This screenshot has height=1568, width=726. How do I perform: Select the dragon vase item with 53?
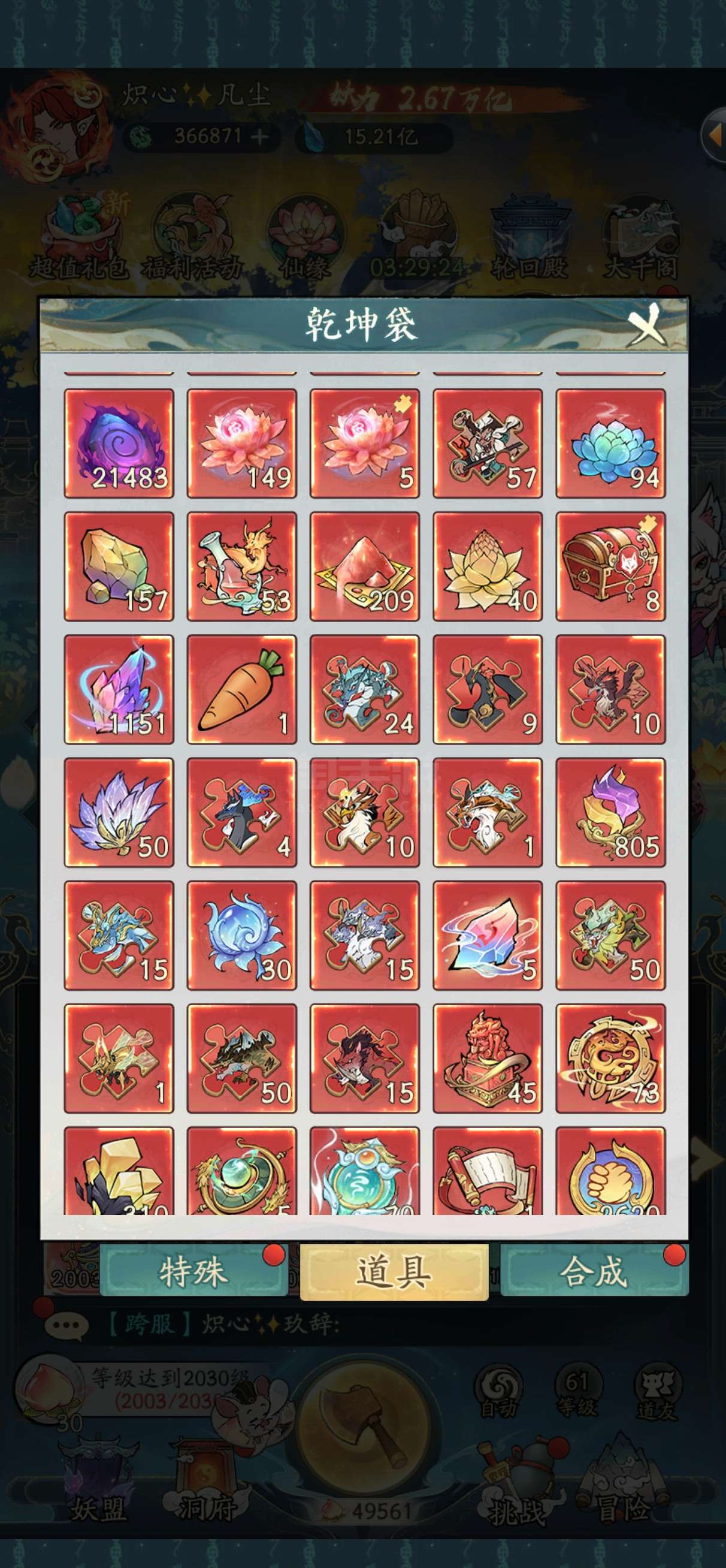tap(241, 566)
